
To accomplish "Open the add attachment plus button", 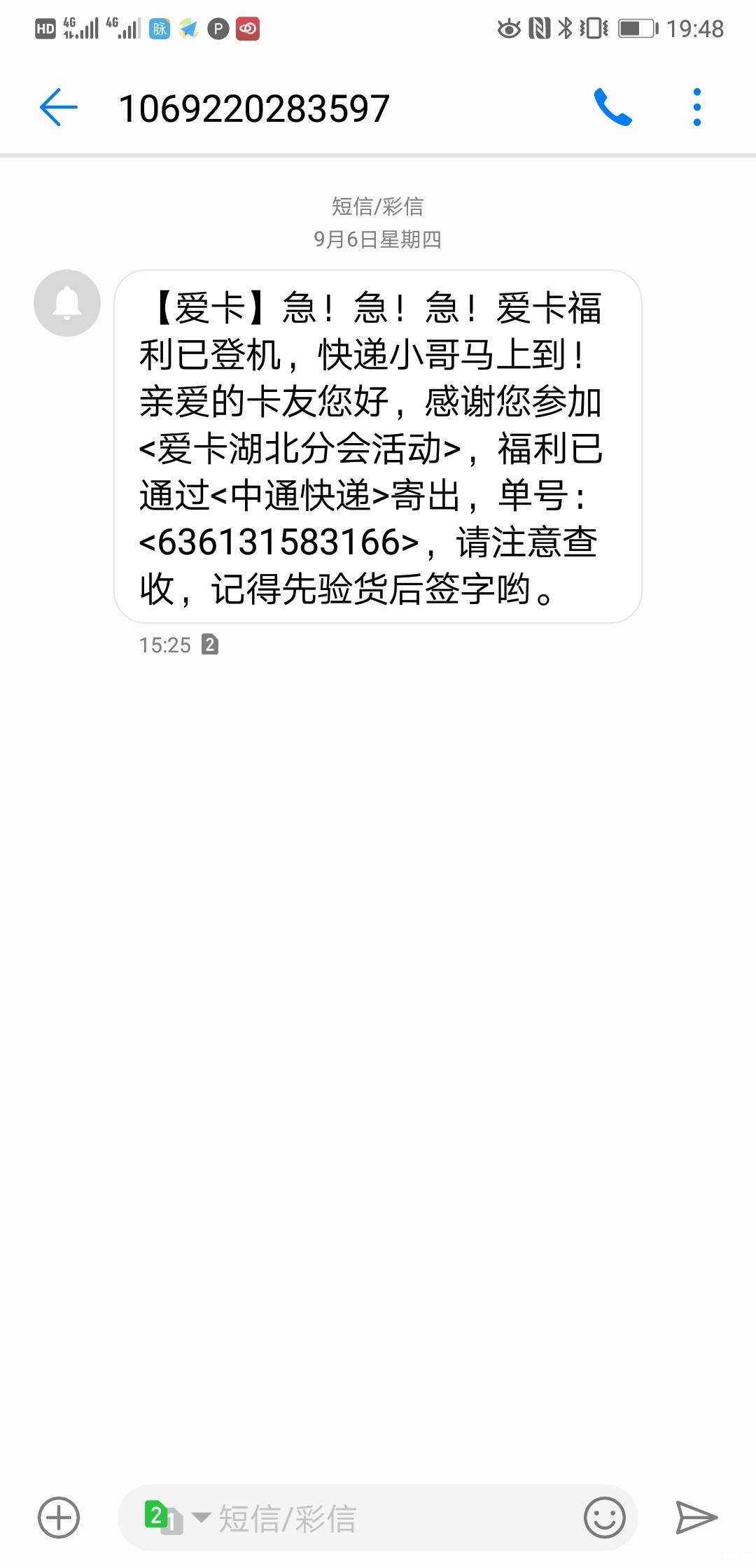I will pos(59,1518).
